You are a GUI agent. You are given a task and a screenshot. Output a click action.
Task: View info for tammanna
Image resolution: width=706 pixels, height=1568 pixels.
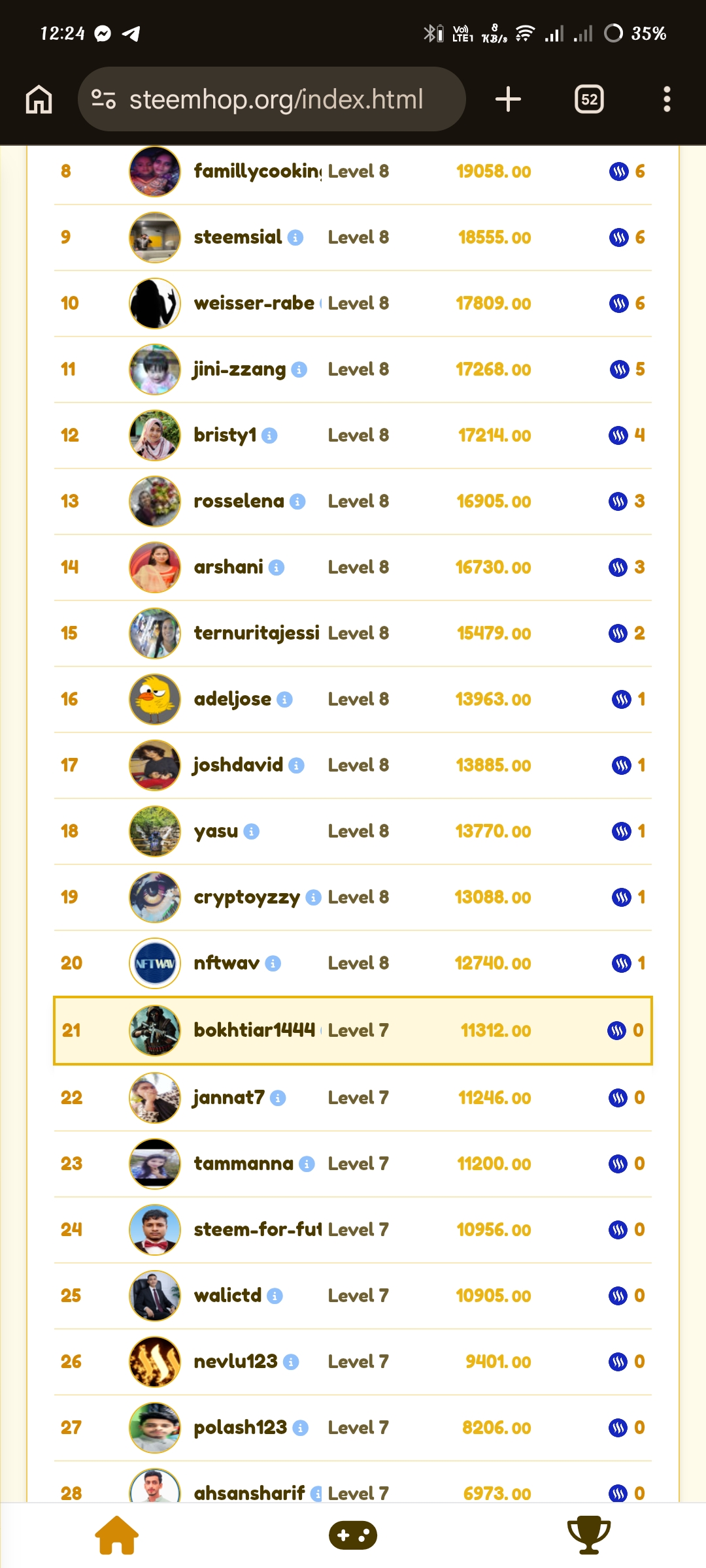tap(307, 1164)
